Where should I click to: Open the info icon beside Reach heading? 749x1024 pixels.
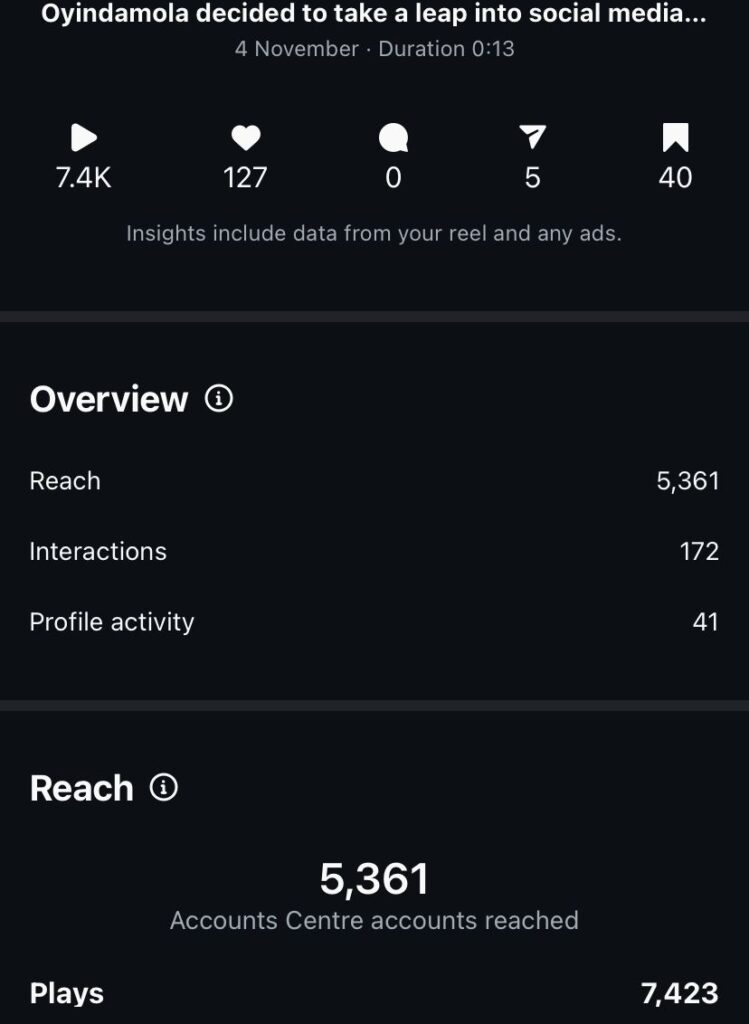coord(164,787)
